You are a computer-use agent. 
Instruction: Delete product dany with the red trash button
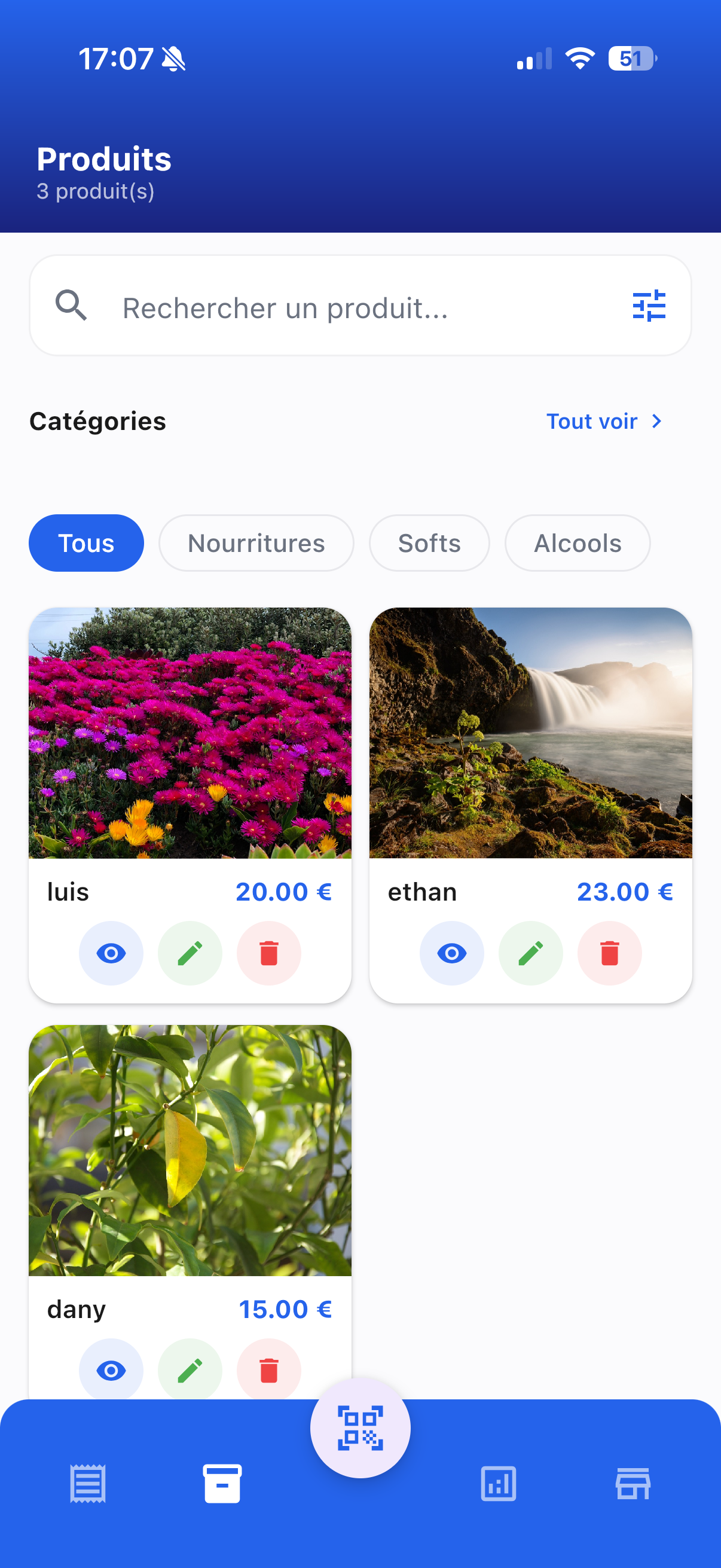[x=269, y=1370]
